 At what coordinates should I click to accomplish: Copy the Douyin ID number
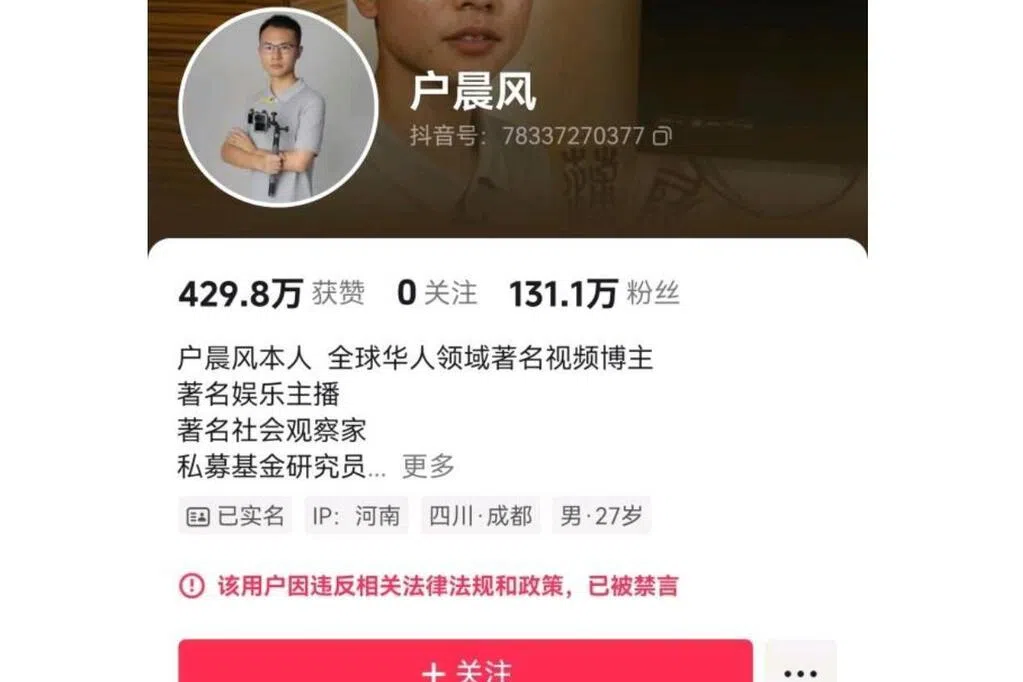coord(661,135)
